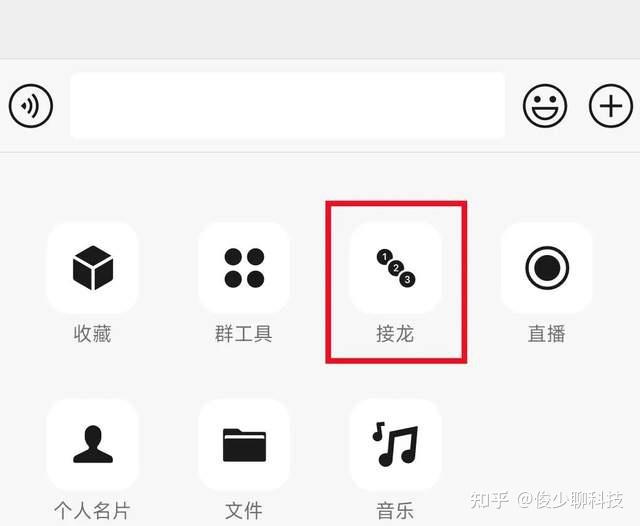Screen dimensions: 640x526
Task: Tap the plus attachments button
Action: (x=610, y=105)
